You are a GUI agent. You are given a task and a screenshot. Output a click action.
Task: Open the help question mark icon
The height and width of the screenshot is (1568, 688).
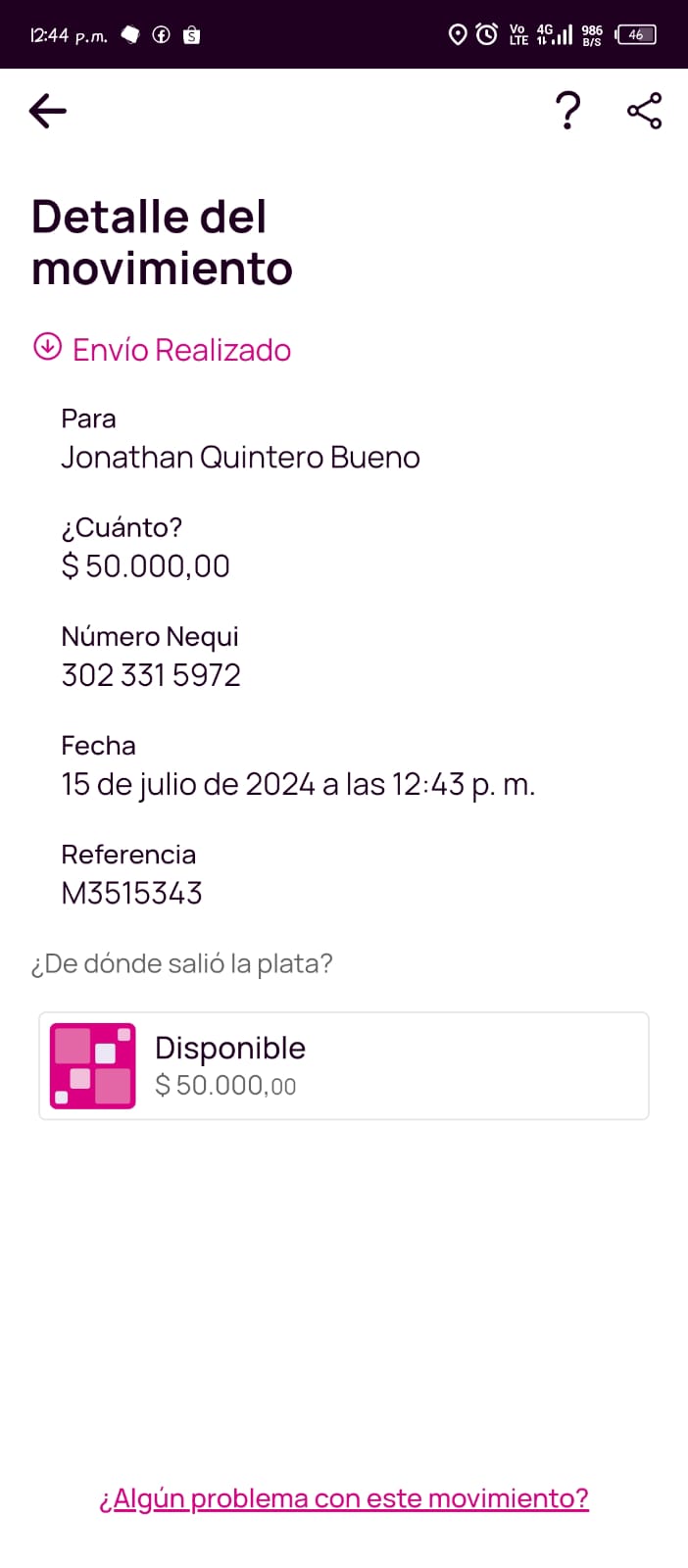567,111
